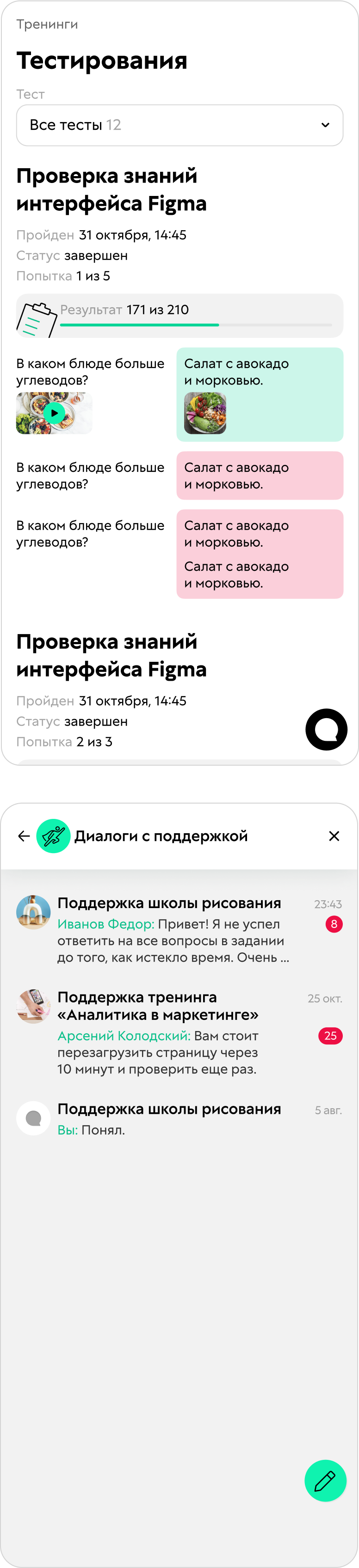Open «Аналитика в маркетинге» support dialog
Viewport: 359px width, 1568px height.
coord(173,1033)
